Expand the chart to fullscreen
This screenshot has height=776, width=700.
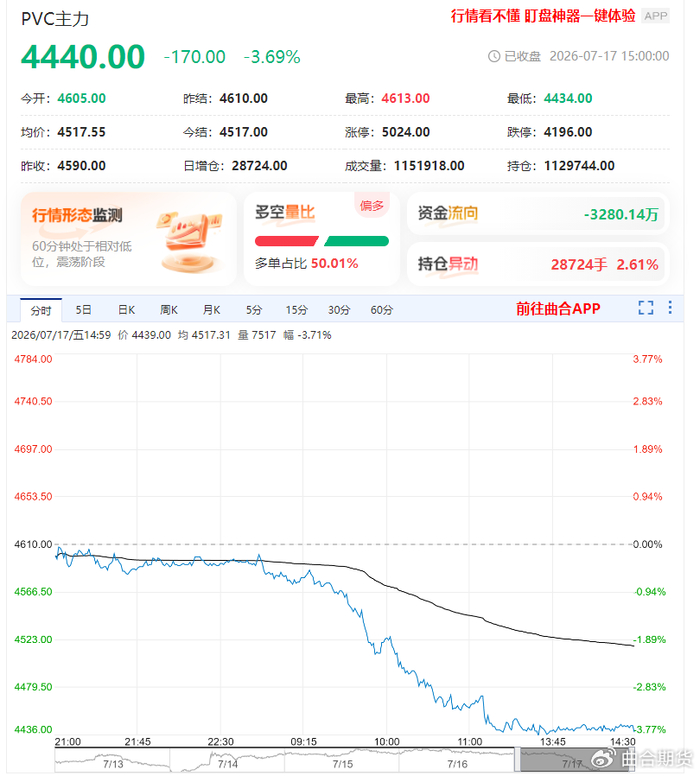[646, 308]
